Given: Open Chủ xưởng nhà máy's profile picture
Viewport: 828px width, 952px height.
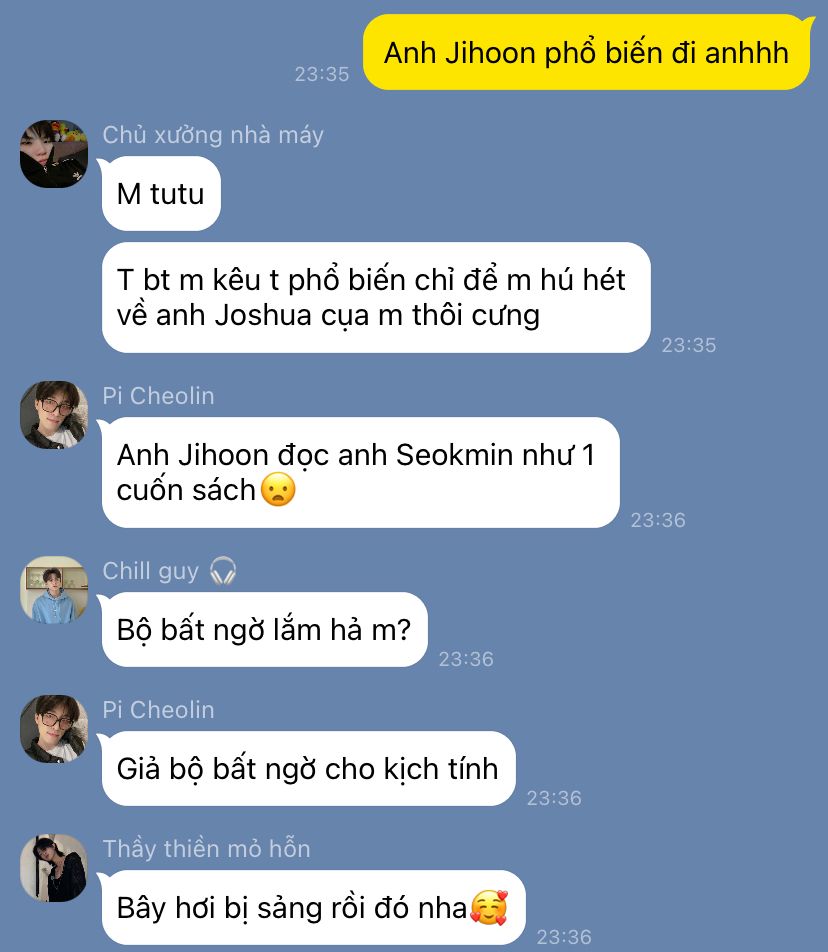Looking at the screenshot, I should tap(54, 153).
